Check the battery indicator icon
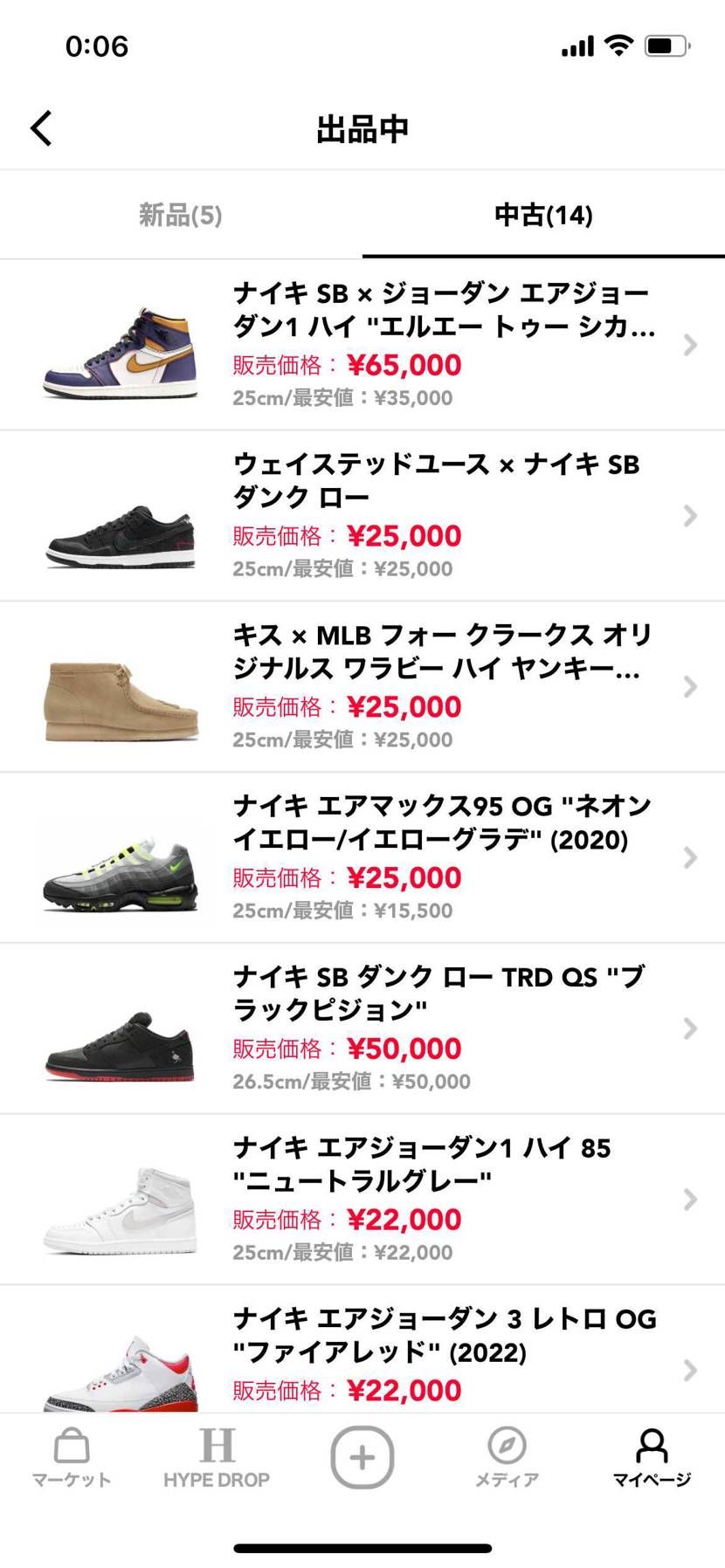Screen dimensions: 725x1568 coord(666,46)
